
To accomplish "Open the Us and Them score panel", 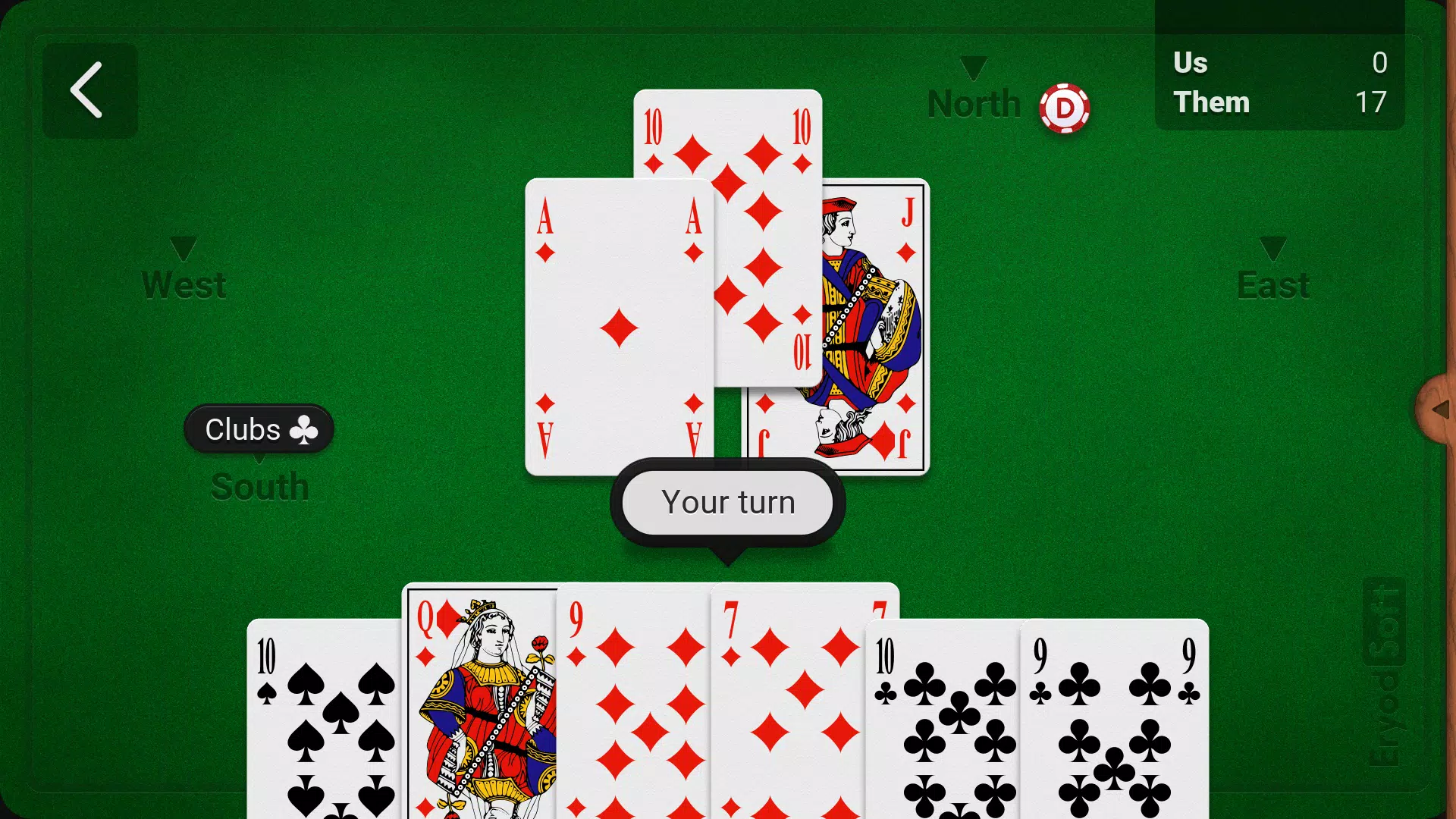I will pos(1279,82).
